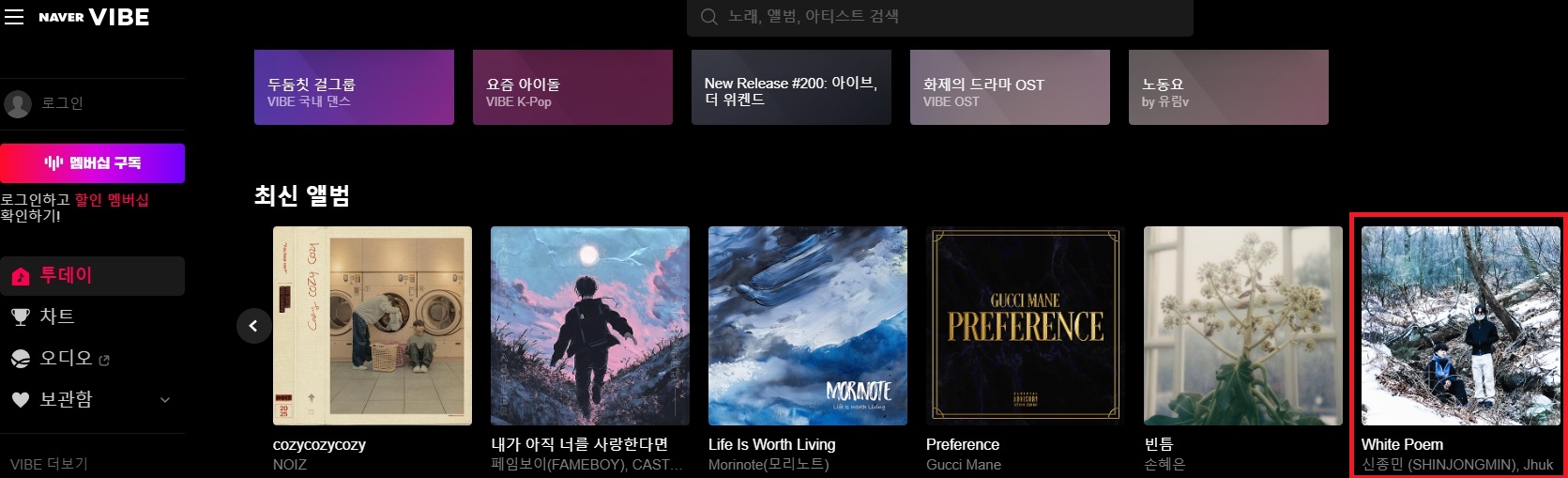
Task: Tap the 멤버십 구독 subscribe button
Action: pyautogui.click(x=92, y=163)
